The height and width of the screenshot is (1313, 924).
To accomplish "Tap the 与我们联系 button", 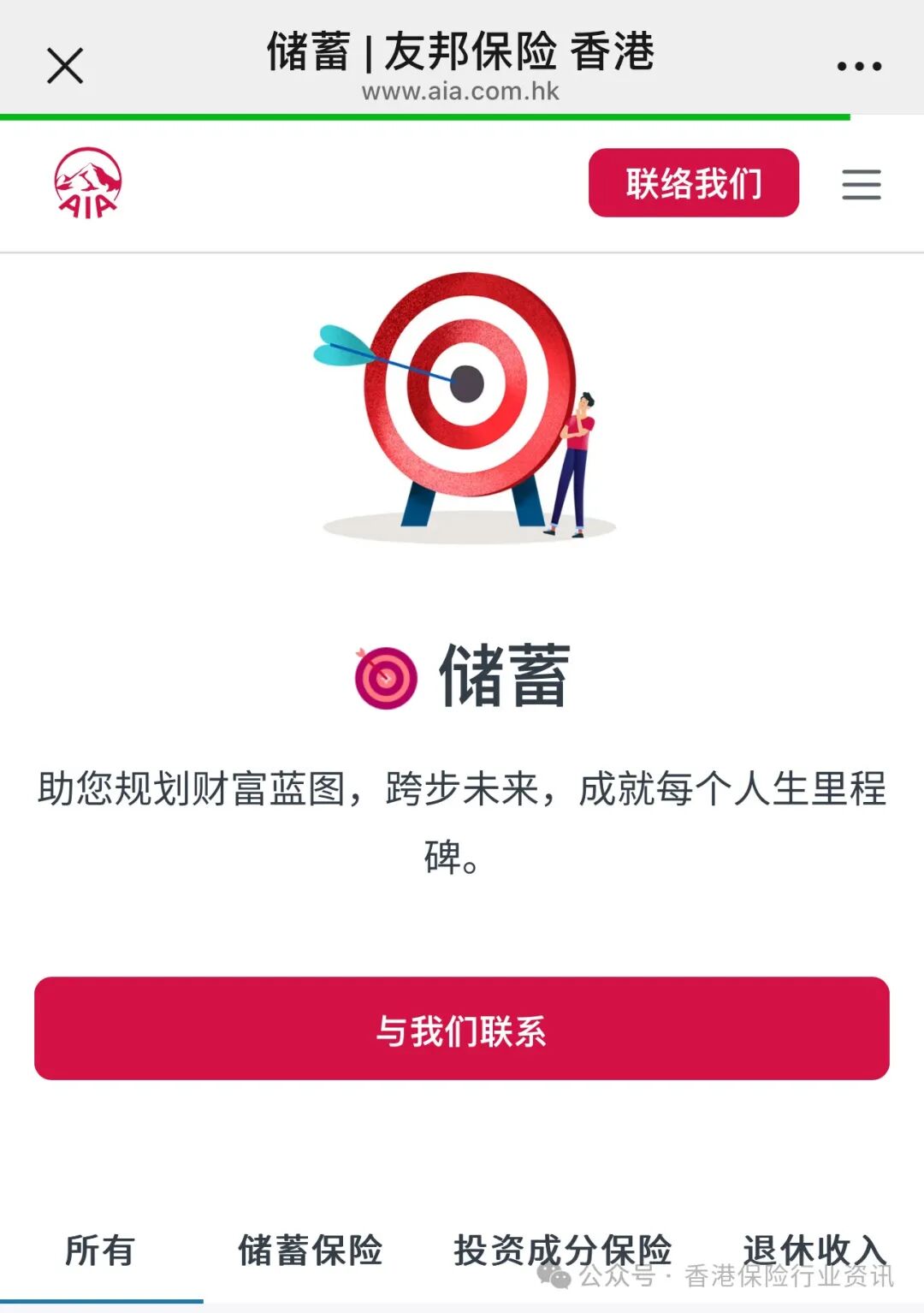I will [462, 1028].
